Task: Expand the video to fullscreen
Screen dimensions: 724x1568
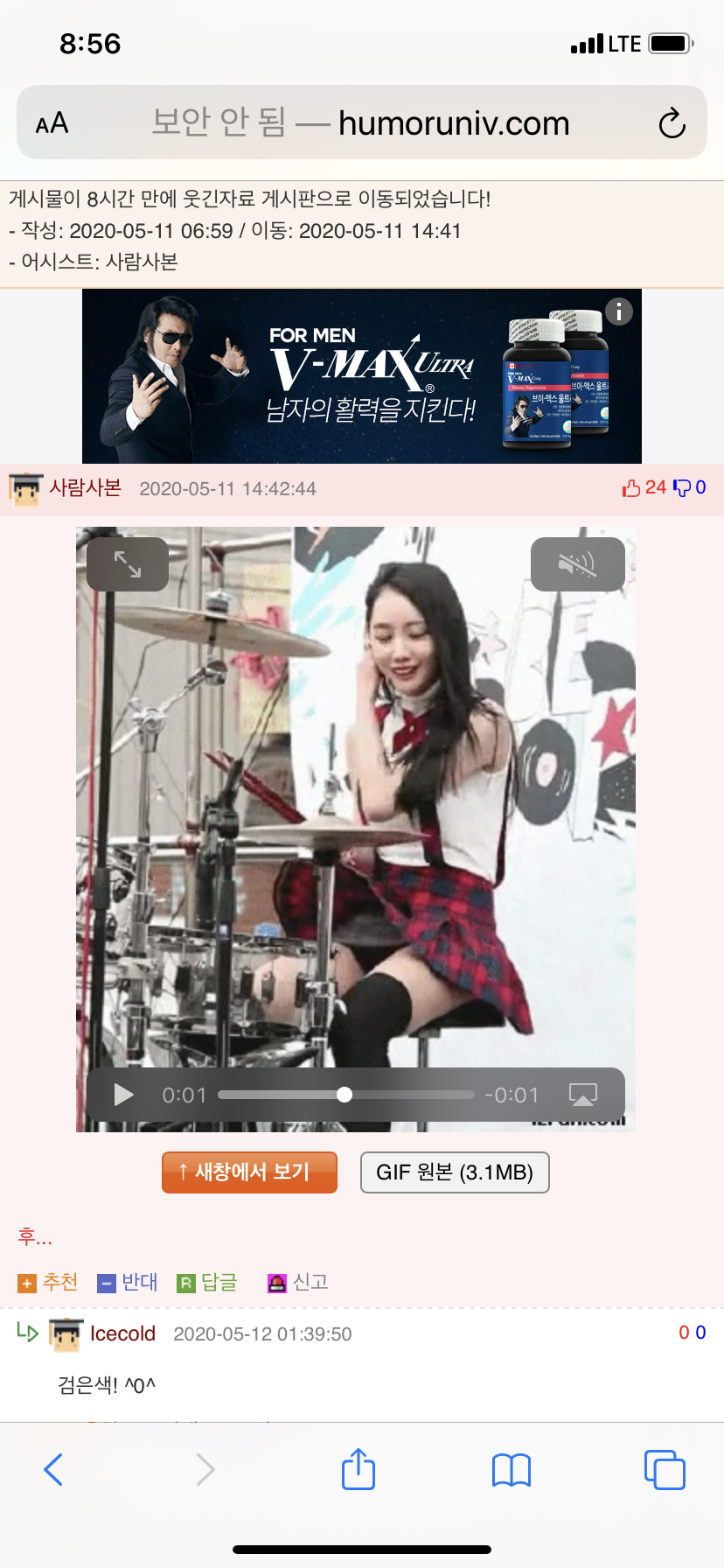Action: point(128,563)
